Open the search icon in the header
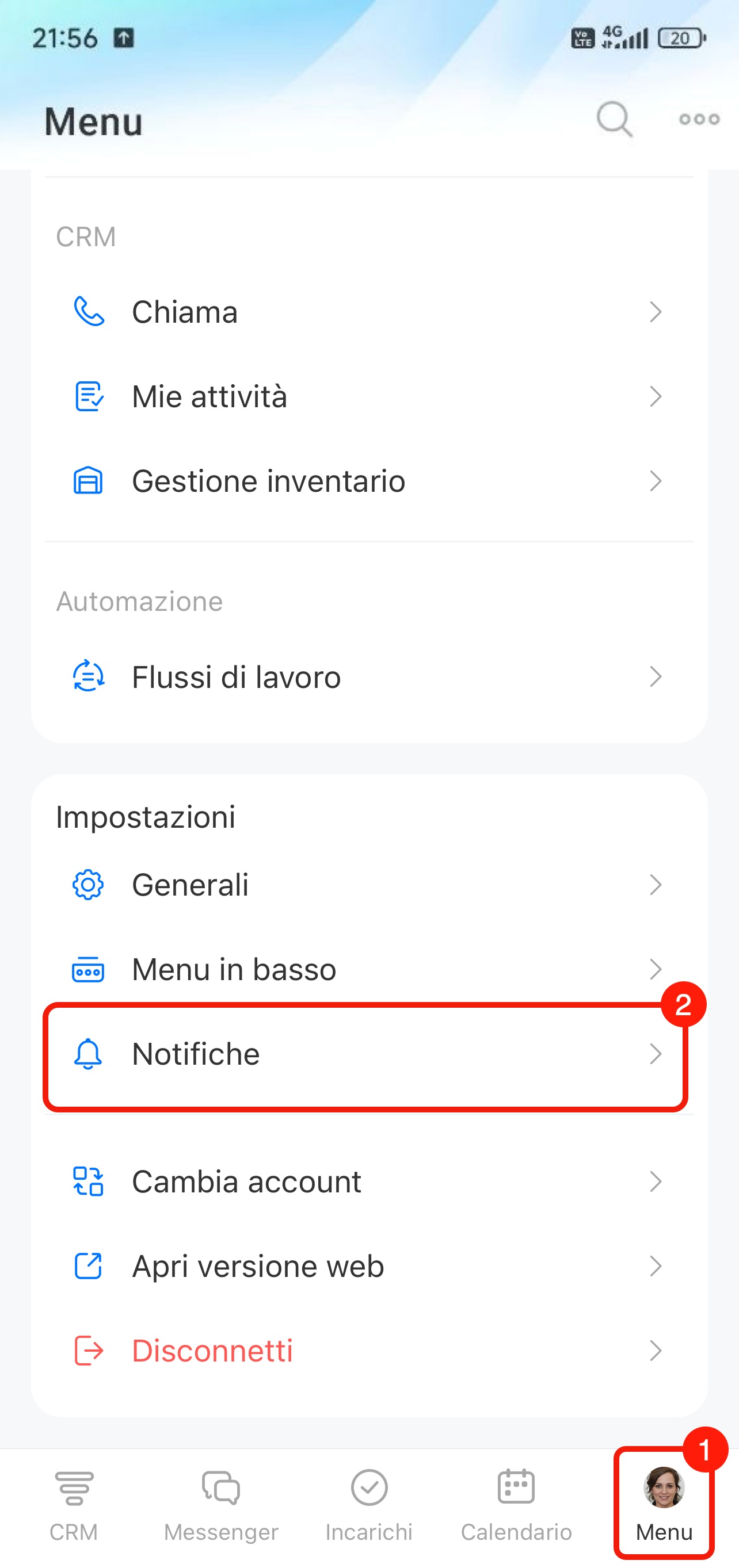Image resolution: width=739 pixels, height=1568 pixels. point(614,119)
